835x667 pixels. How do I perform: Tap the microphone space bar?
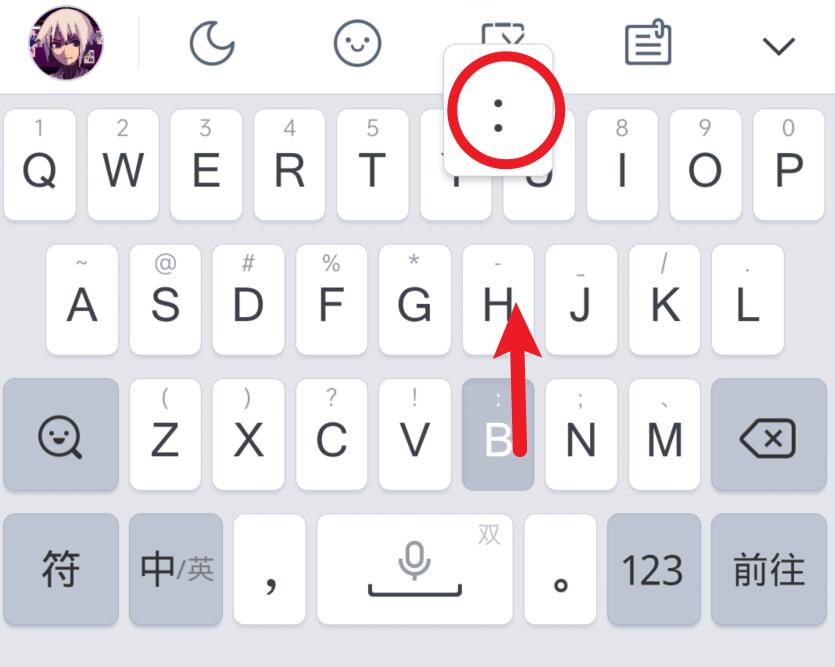pos(414,570)
